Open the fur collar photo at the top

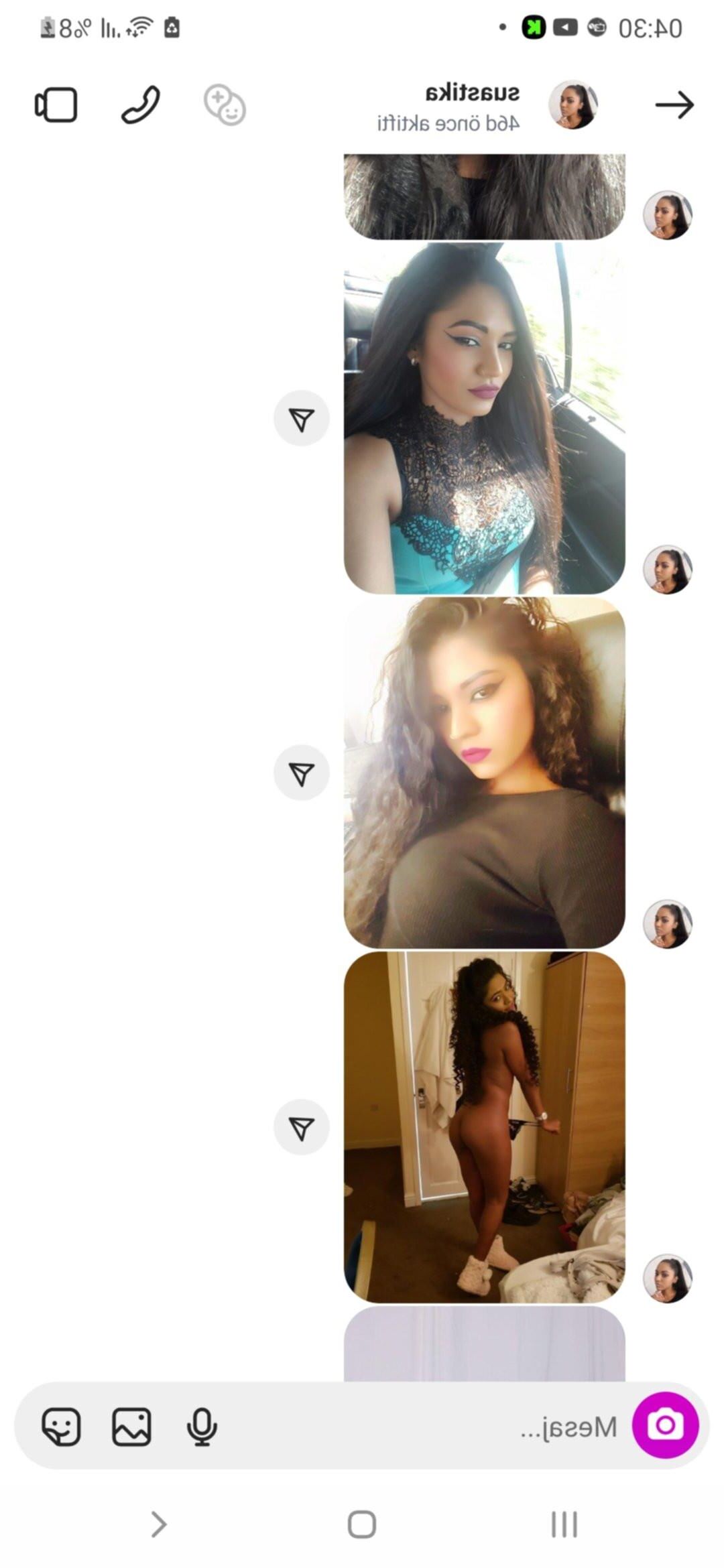click(484, 196)
